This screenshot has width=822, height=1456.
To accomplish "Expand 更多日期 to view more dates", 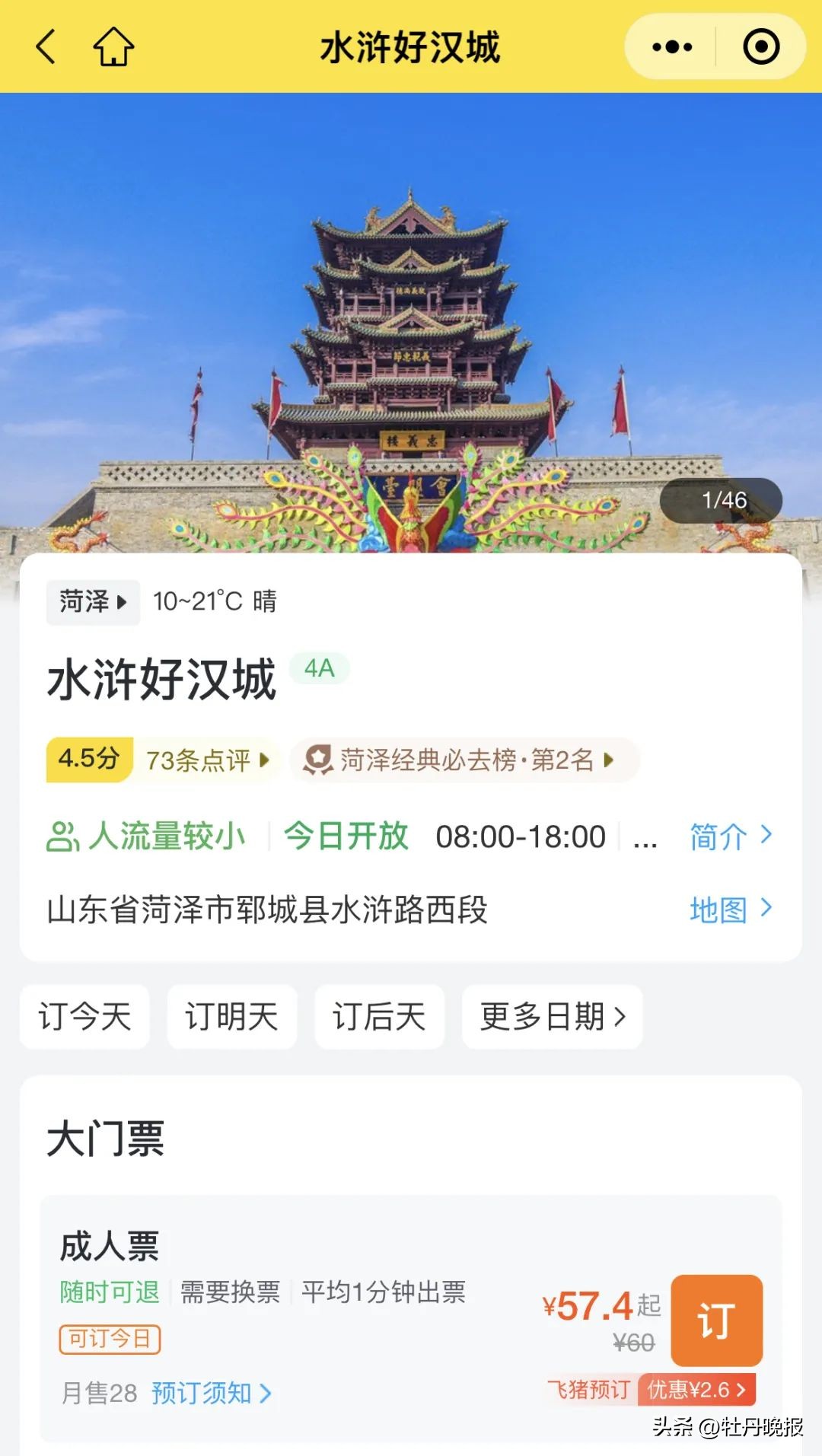I will [x=552, y=1016].
